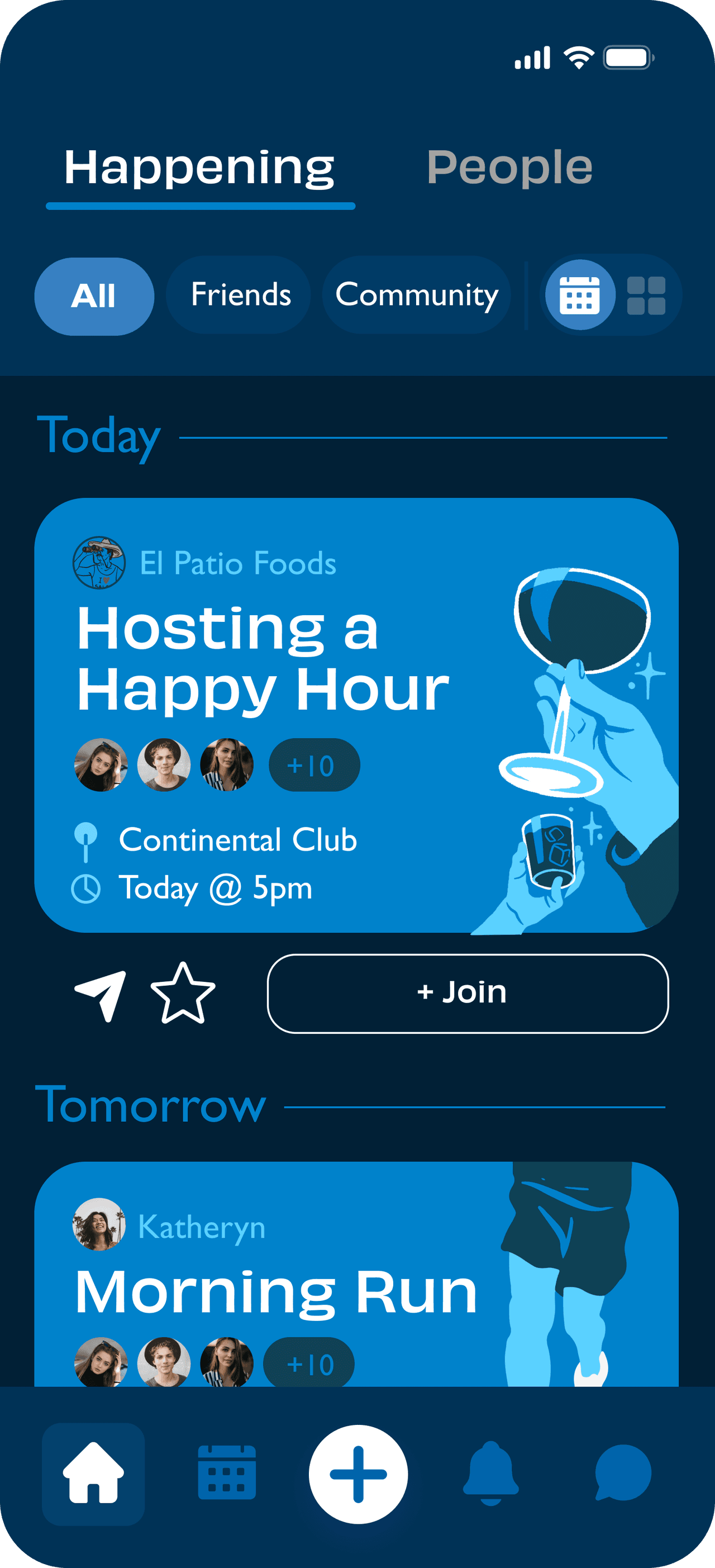The image size is (715, 1568).
Task: Open the Morning Run event card
Action: point(275,1291)
